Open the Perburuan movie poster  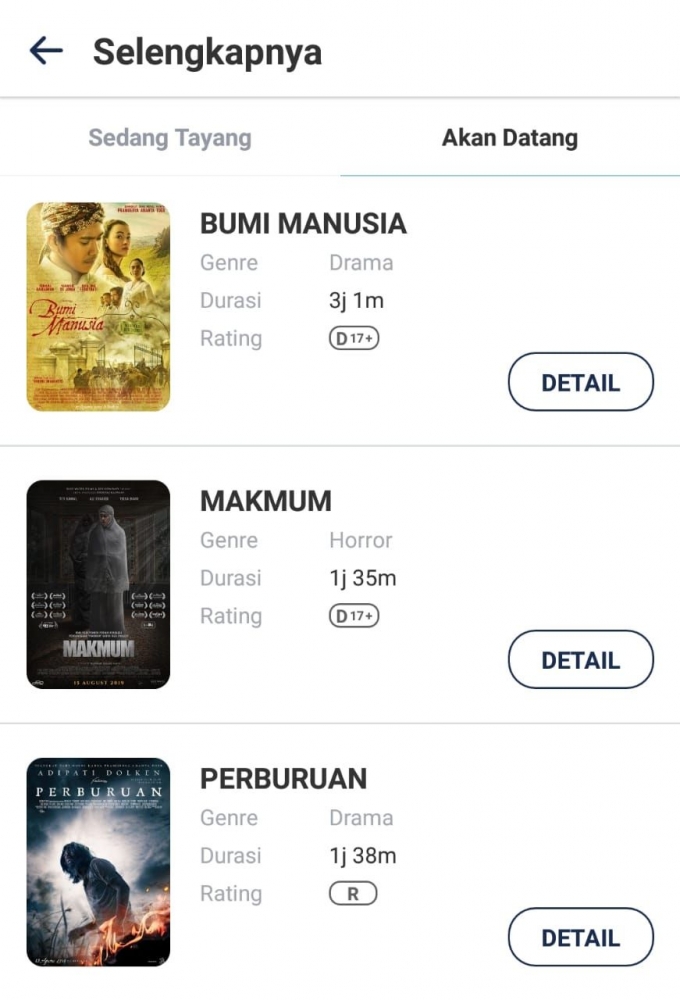[x=98, y=861]
